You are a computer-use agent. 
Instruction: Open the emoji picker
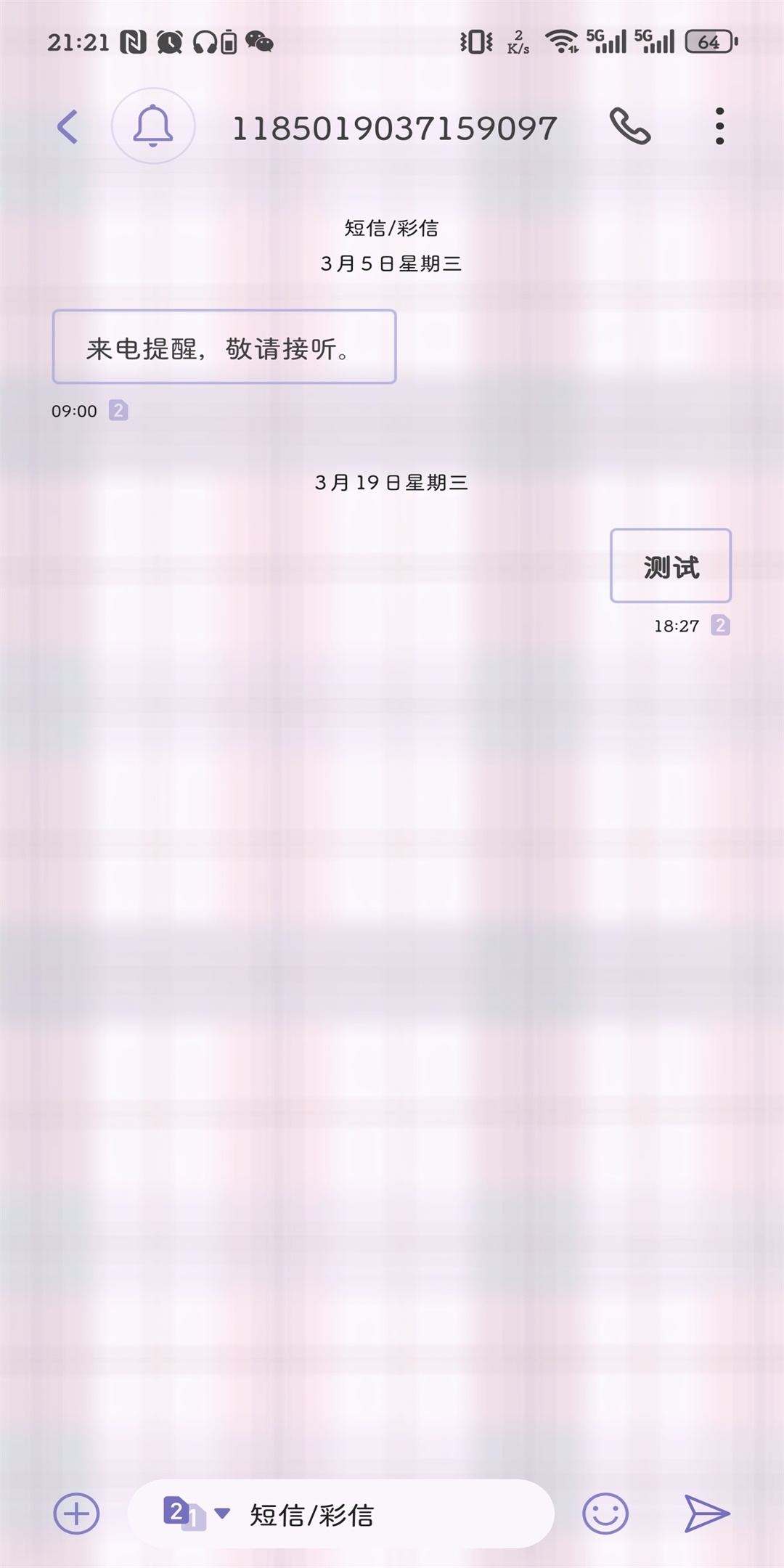pos(605,1514)
